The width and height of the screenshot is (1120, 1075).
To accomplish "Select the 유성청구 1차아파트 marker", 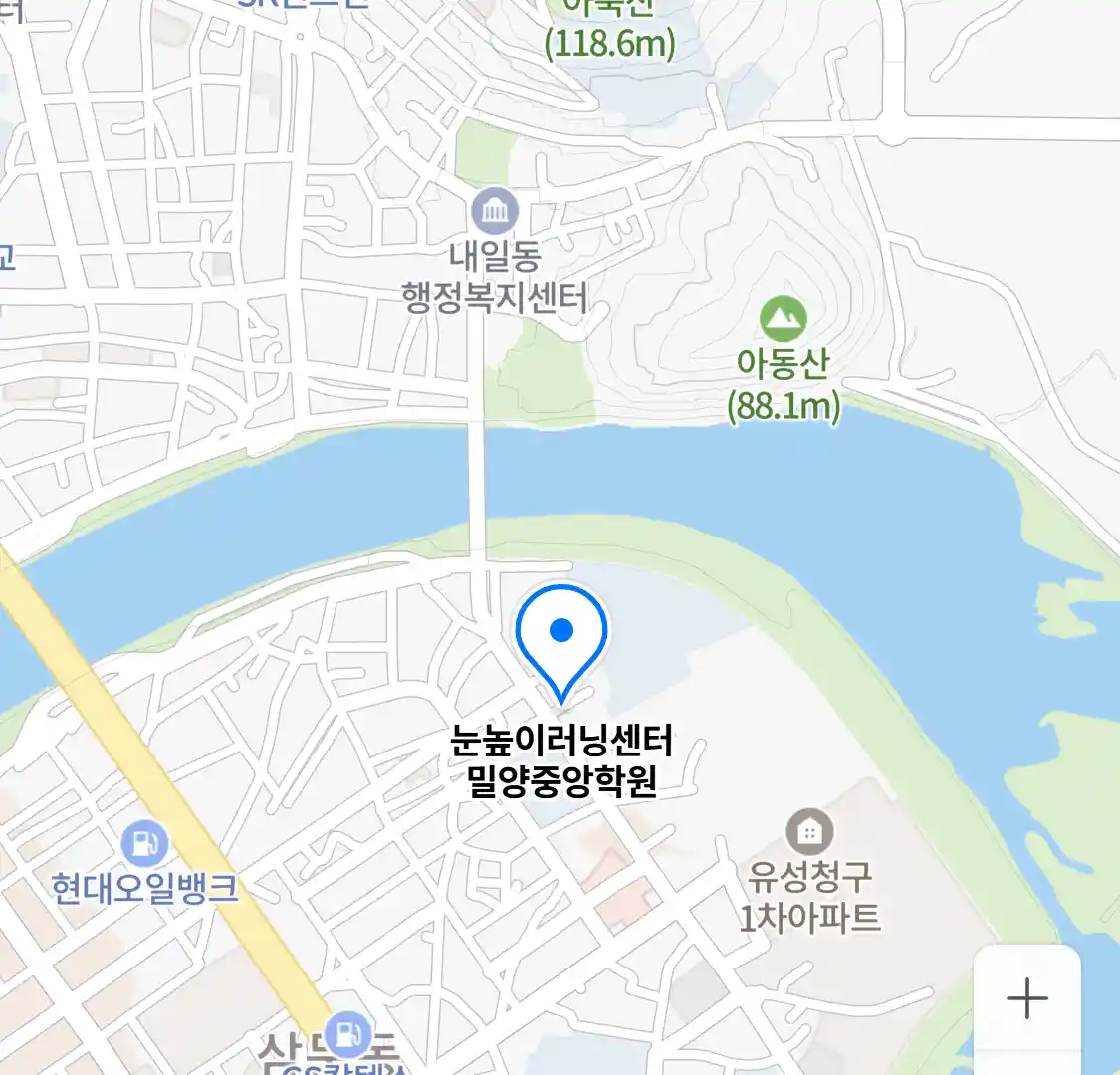I will tap(809, 831).
